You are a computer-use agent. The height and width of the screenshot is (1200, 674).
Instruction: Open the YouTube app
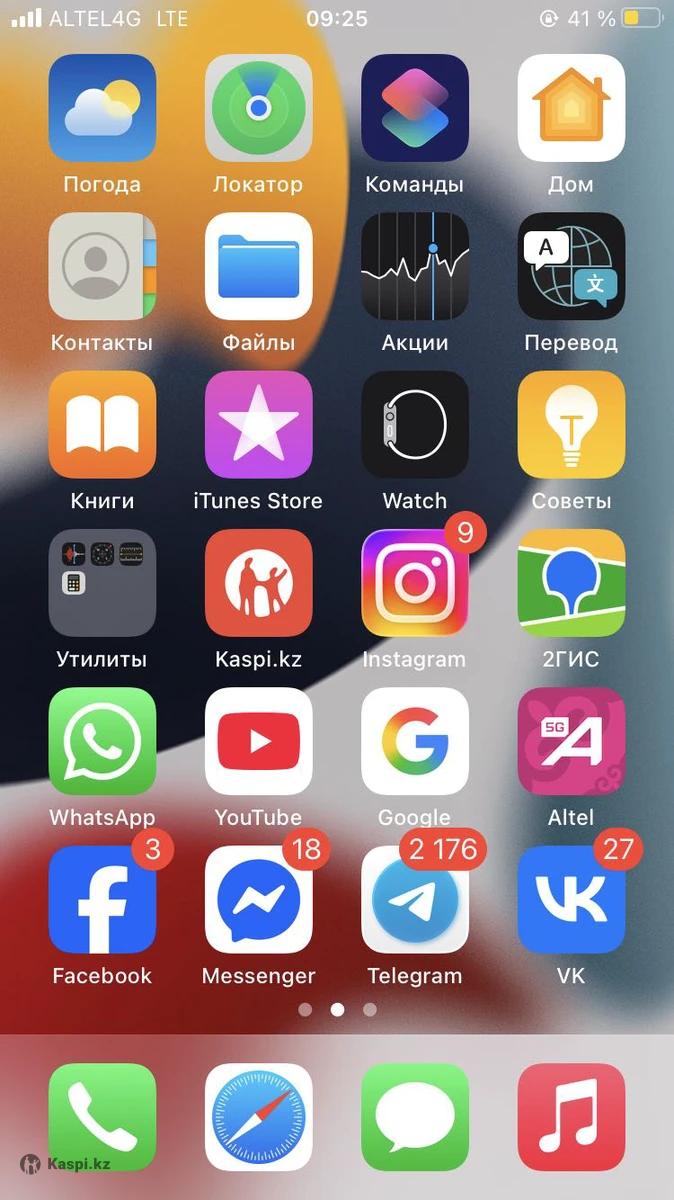258,741
